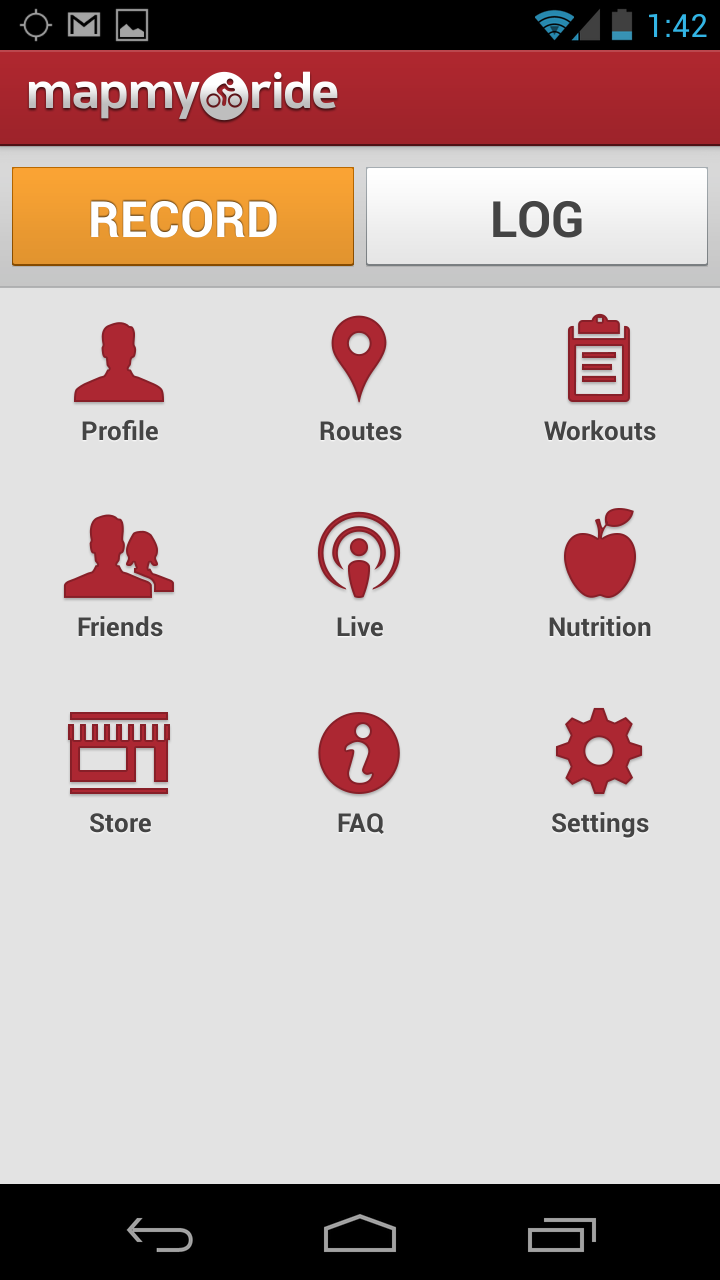Screen dimensions: 720x1280
Task: View the Workouts list
Action: [x=600, y=380]
